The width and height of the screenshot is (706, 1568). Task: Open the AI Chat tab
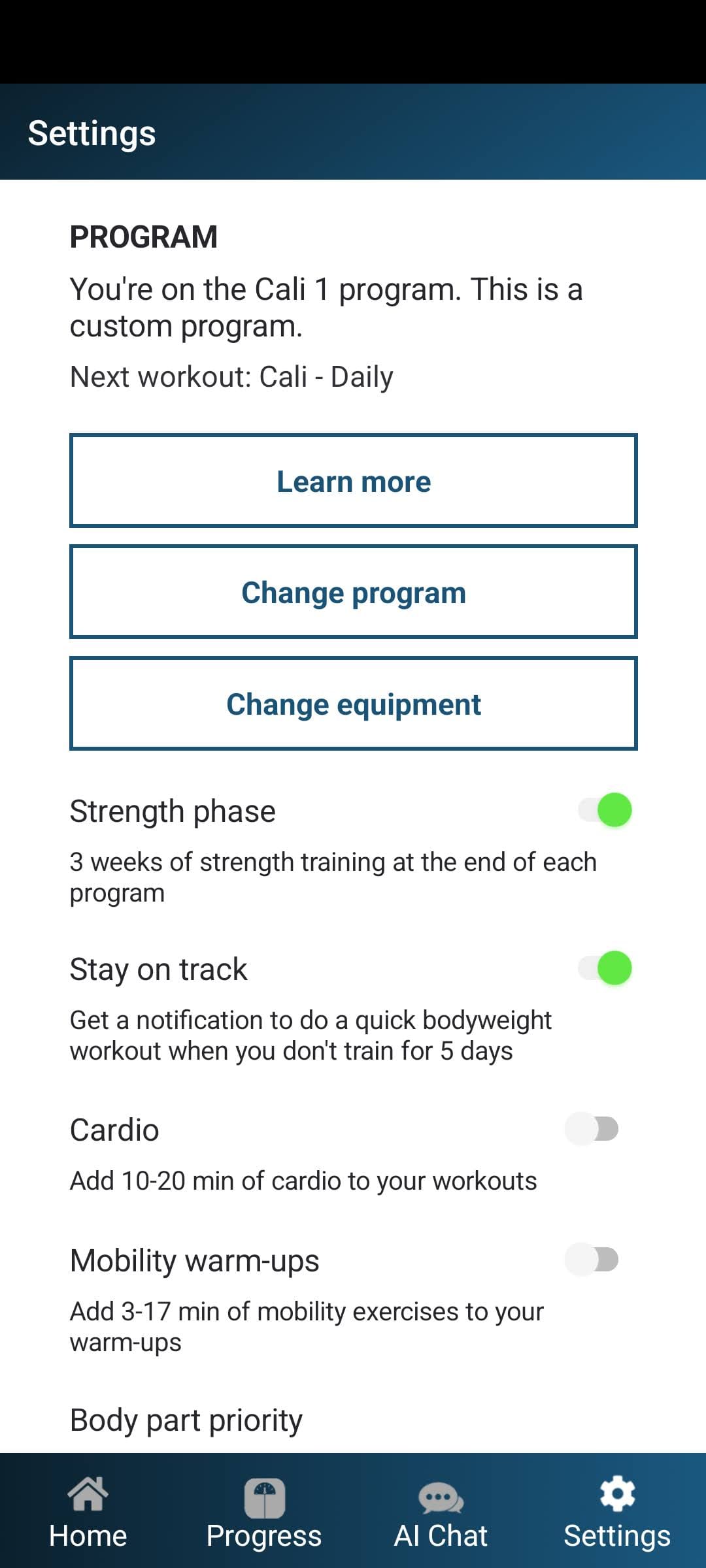point(441,1511)
